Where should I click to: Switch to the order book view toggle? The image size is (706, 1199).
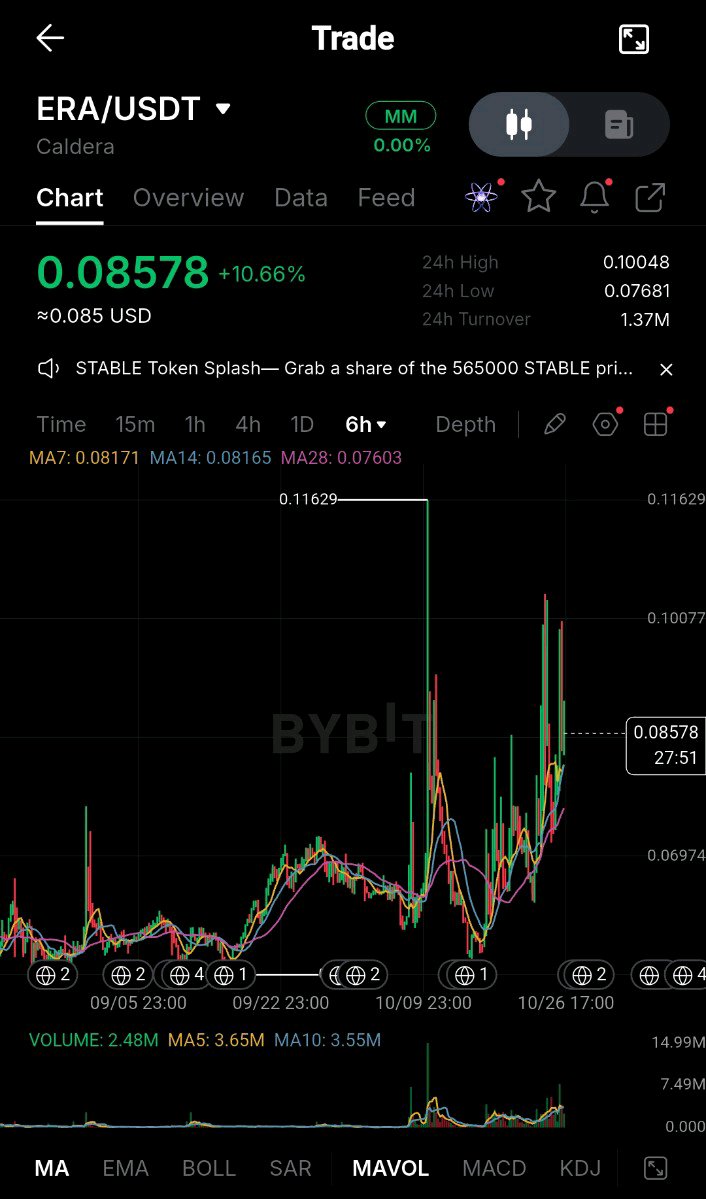pos(618,125)
